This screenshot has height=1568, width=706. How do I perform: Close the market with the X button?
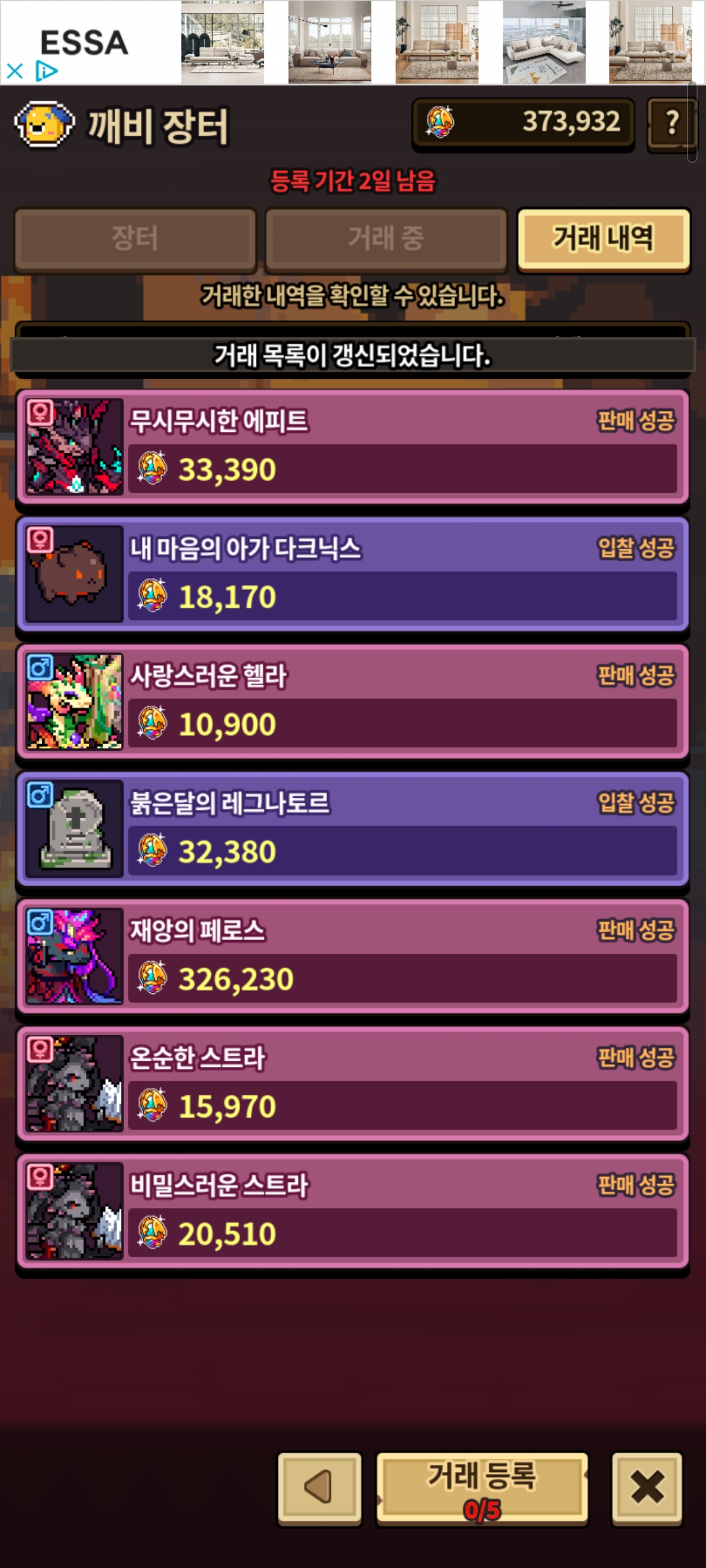pos(647,1488)
